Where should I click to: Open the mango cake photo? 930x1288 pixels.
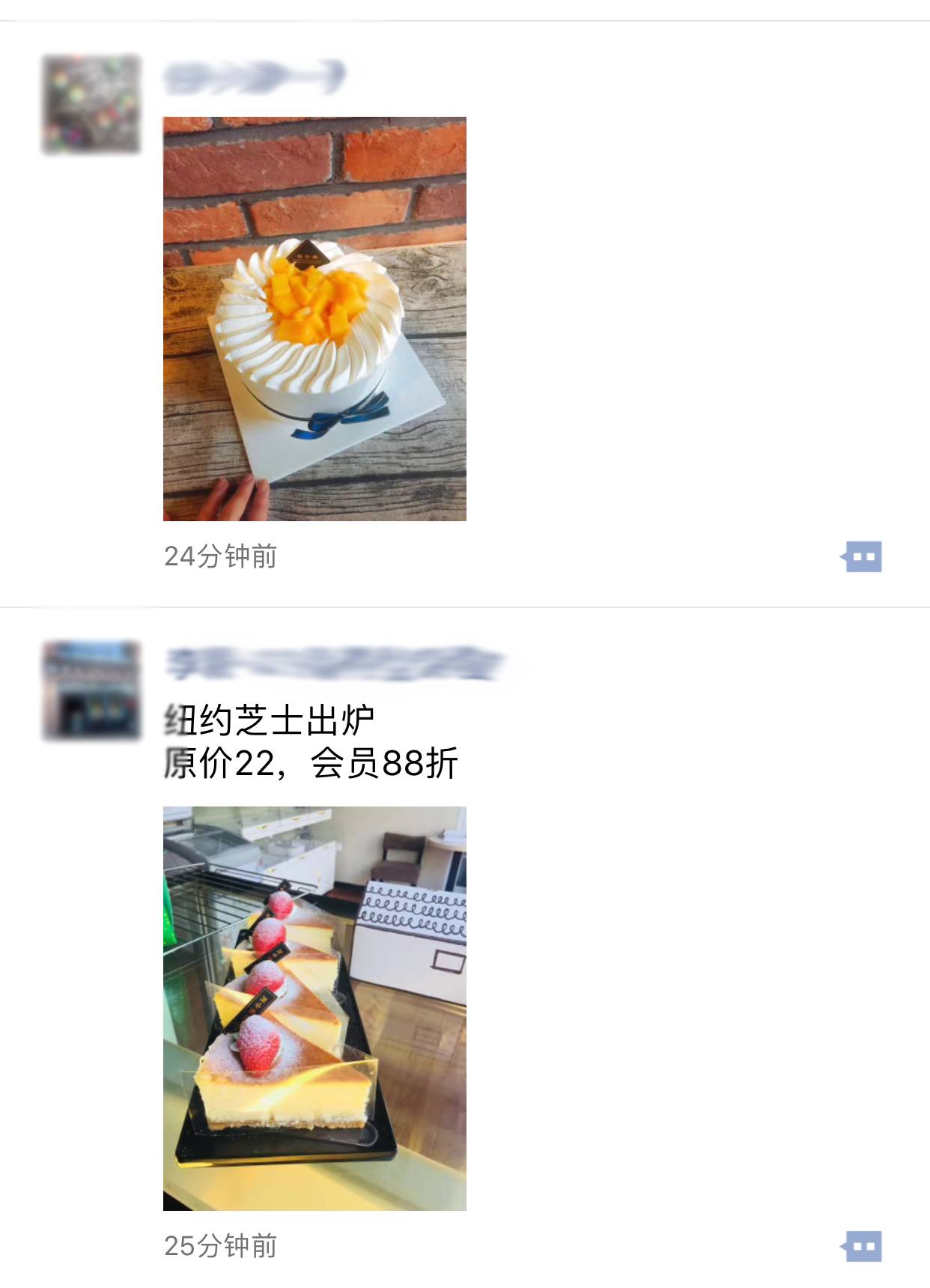click(x=314, y=318)
